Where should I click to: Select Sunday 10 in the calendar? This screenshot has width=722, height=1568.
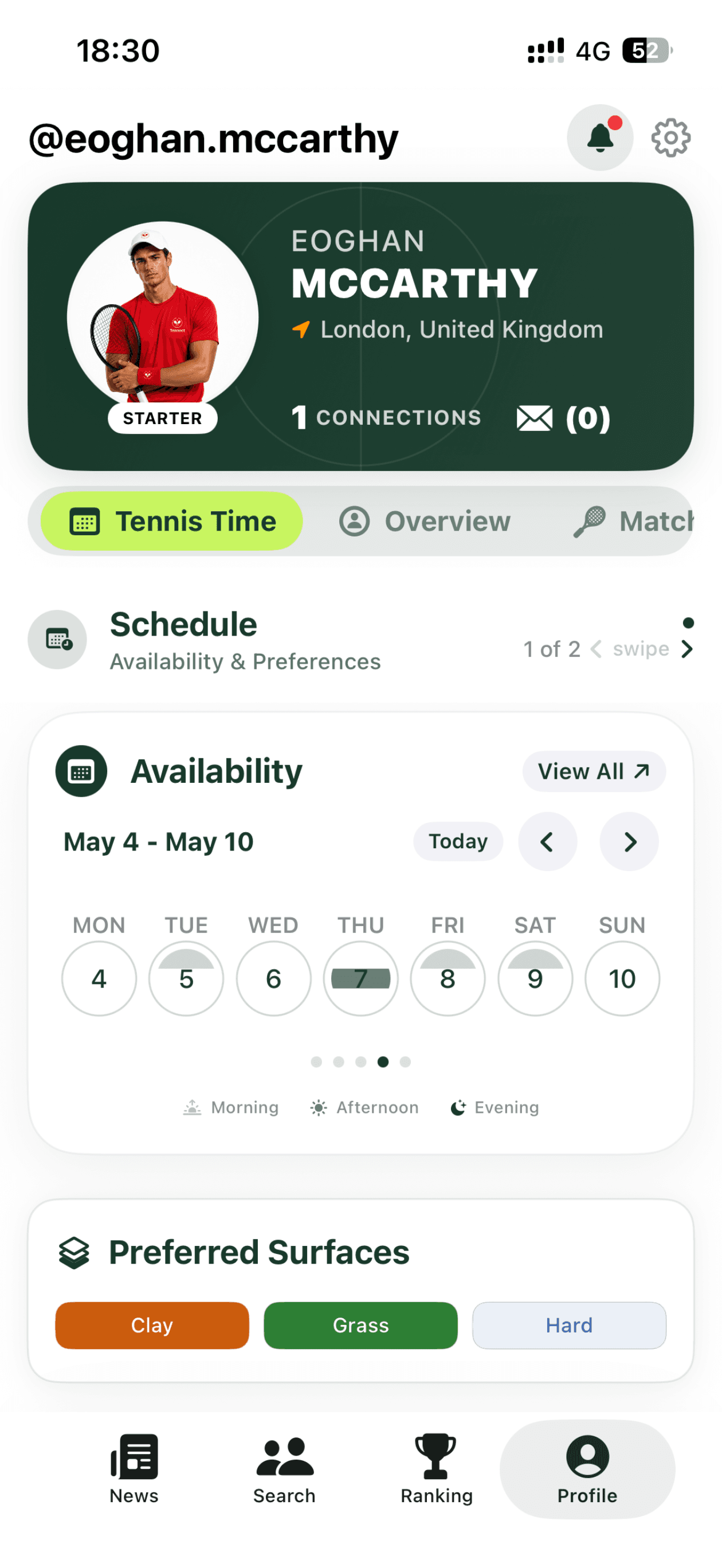point(622,979)
